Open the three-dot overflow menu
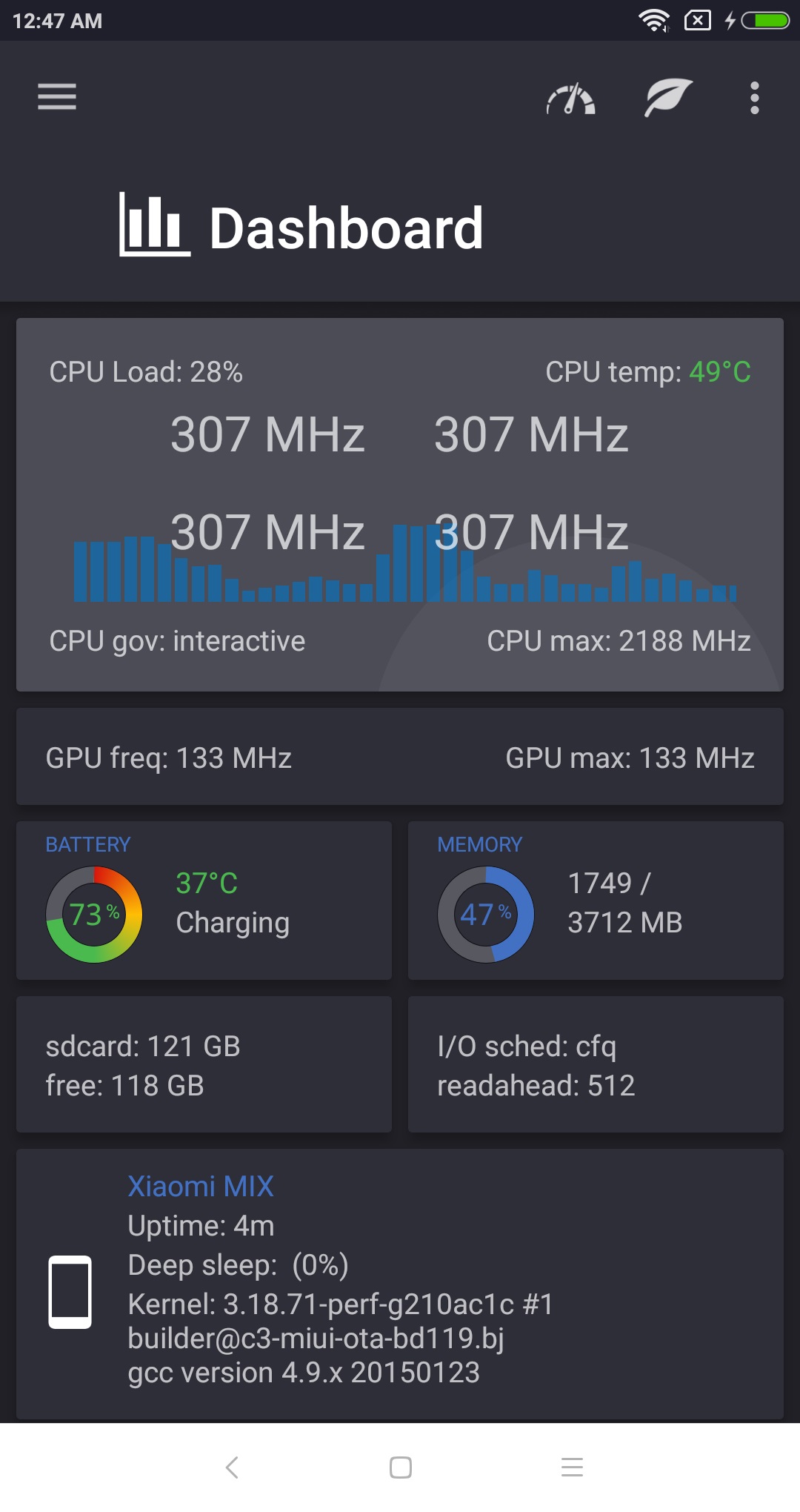800x1512 pixels. coord(754,98)
